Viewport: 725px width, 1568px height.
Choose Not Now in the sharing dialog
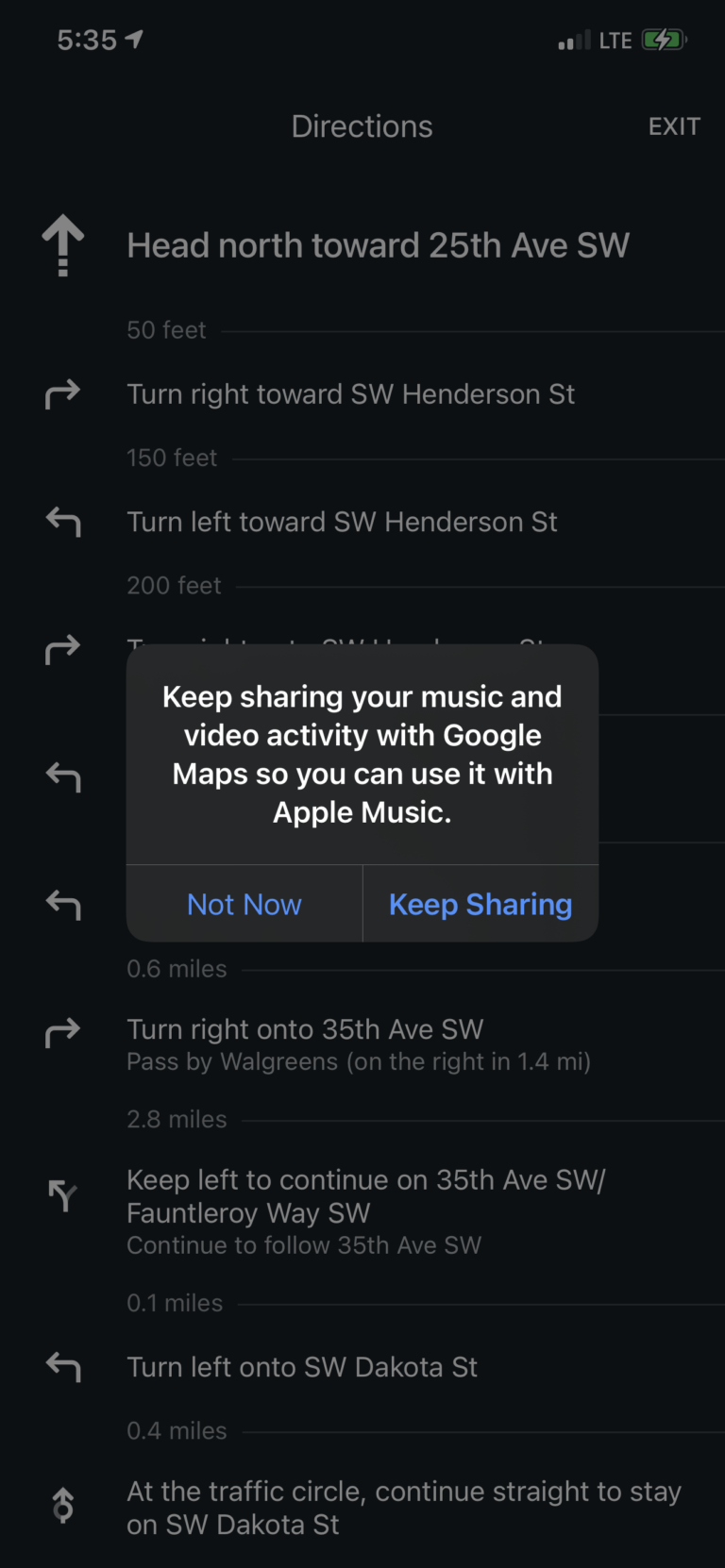tap(244, 904)
